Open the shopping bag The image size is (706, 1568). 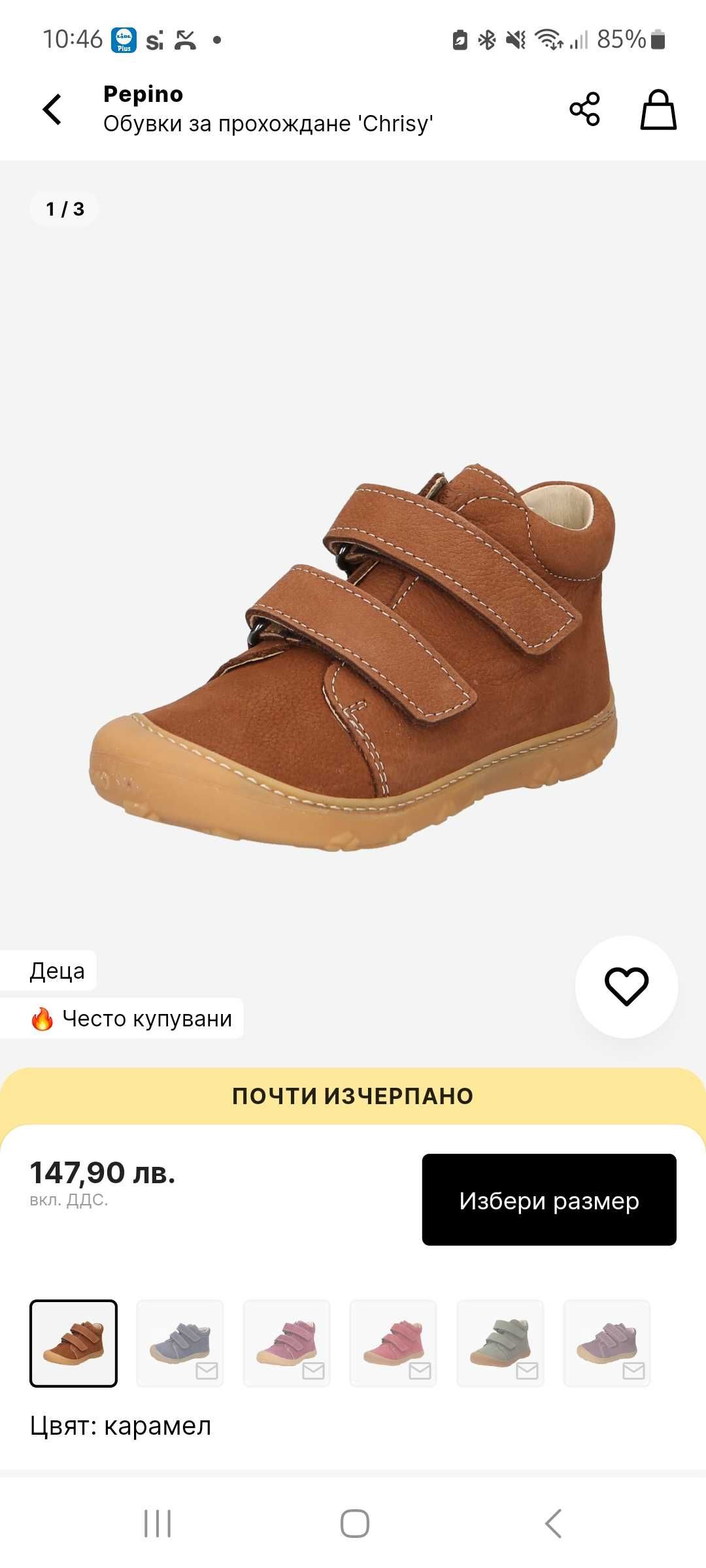point(658,109)
